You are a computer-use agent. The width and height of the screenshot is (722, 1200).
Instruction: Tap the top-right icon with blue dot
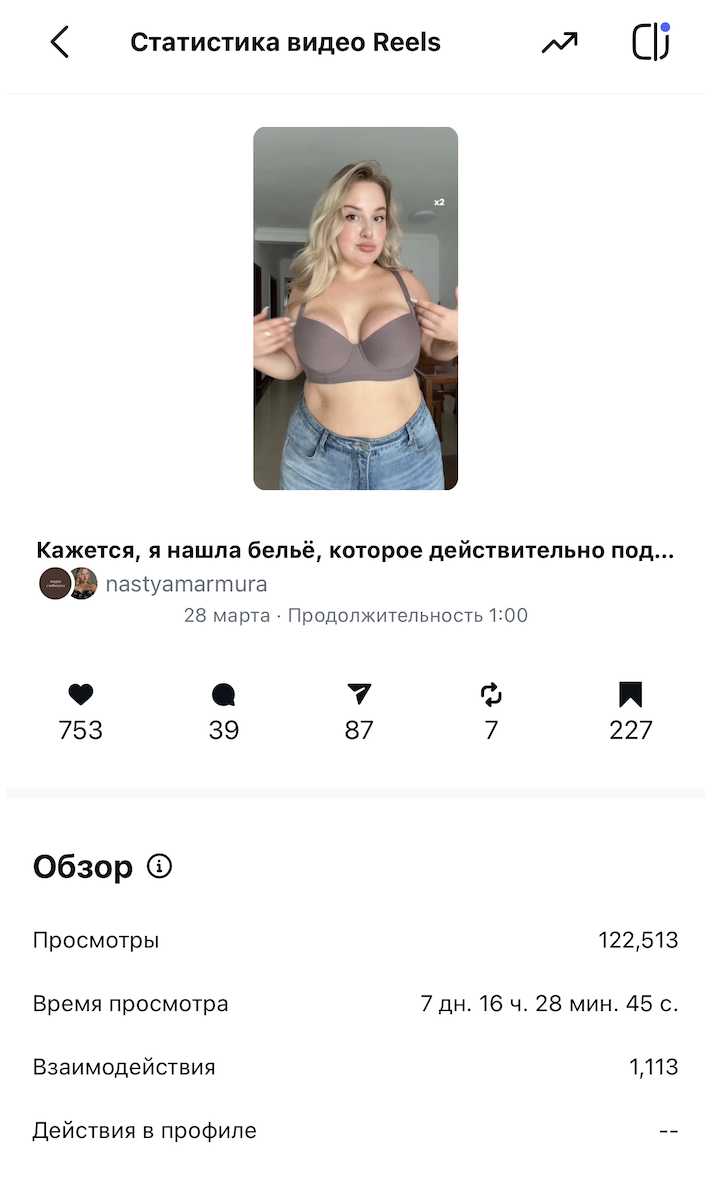click(651, 43)
